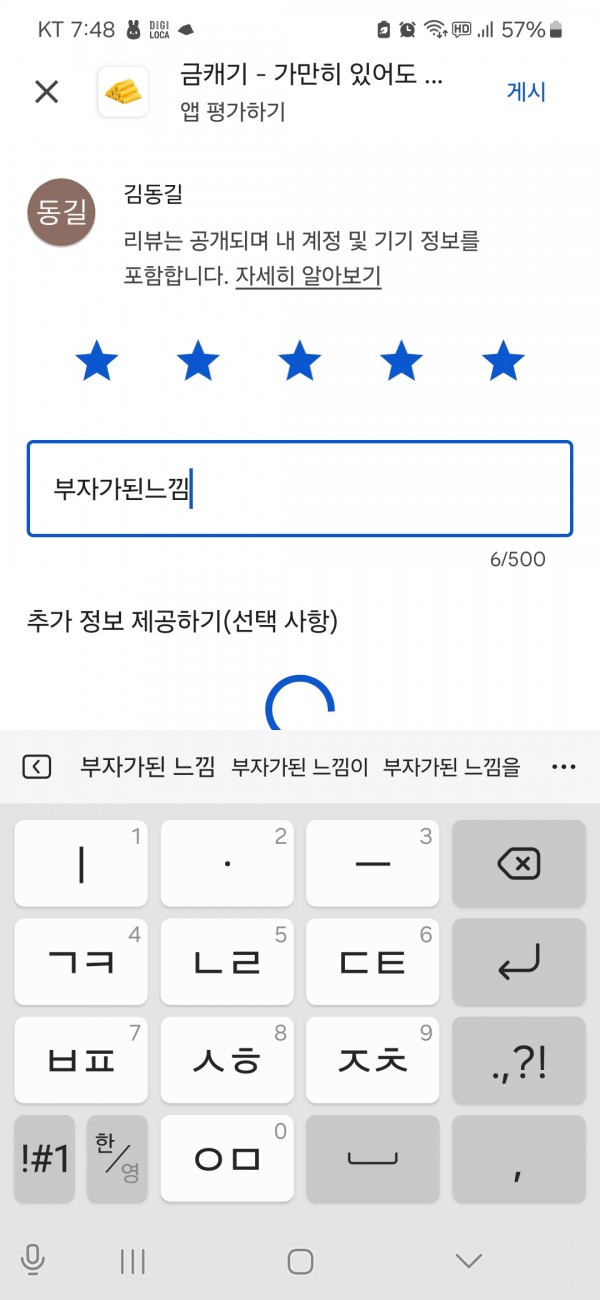Tap the review text field
This screenshot has width=600, height=1300.
[300, 489]
